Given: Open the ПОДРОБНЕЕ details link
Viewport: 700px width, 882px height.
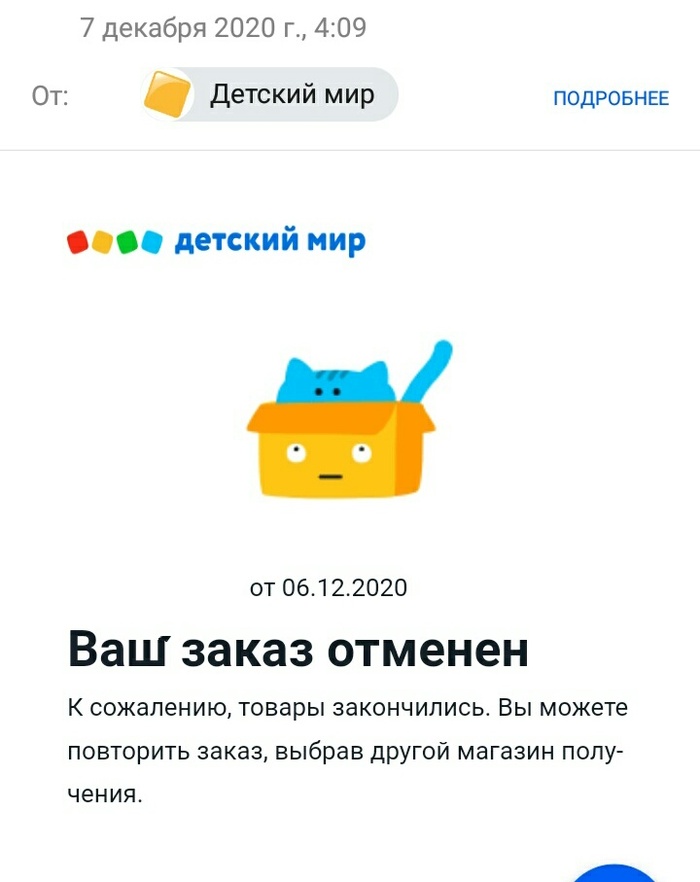Looking at the screenshot, I should [610, 98].
